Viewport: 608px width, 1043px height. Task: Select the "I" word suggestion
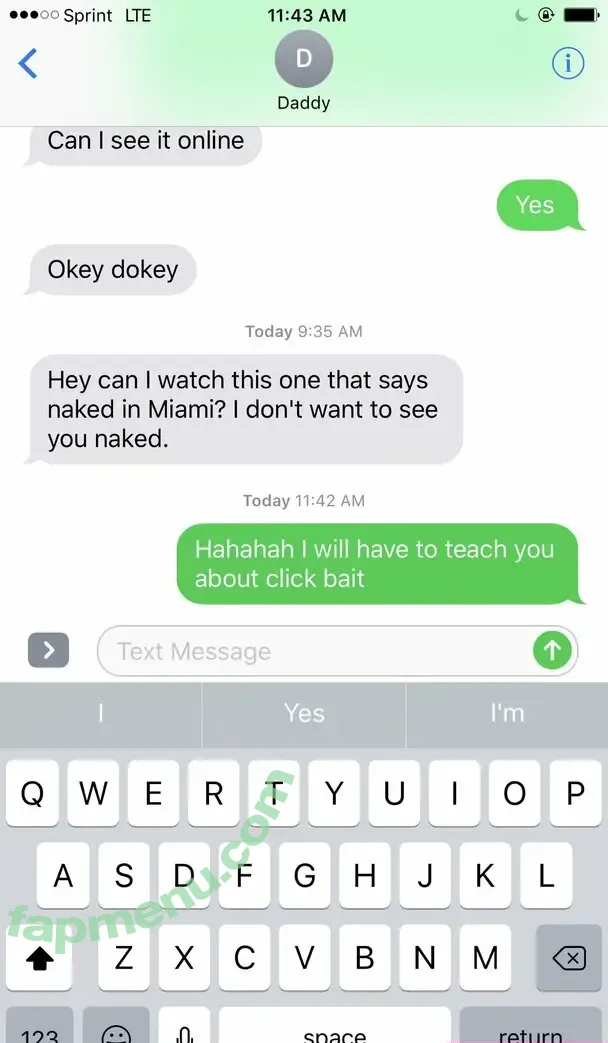(101, 713)
